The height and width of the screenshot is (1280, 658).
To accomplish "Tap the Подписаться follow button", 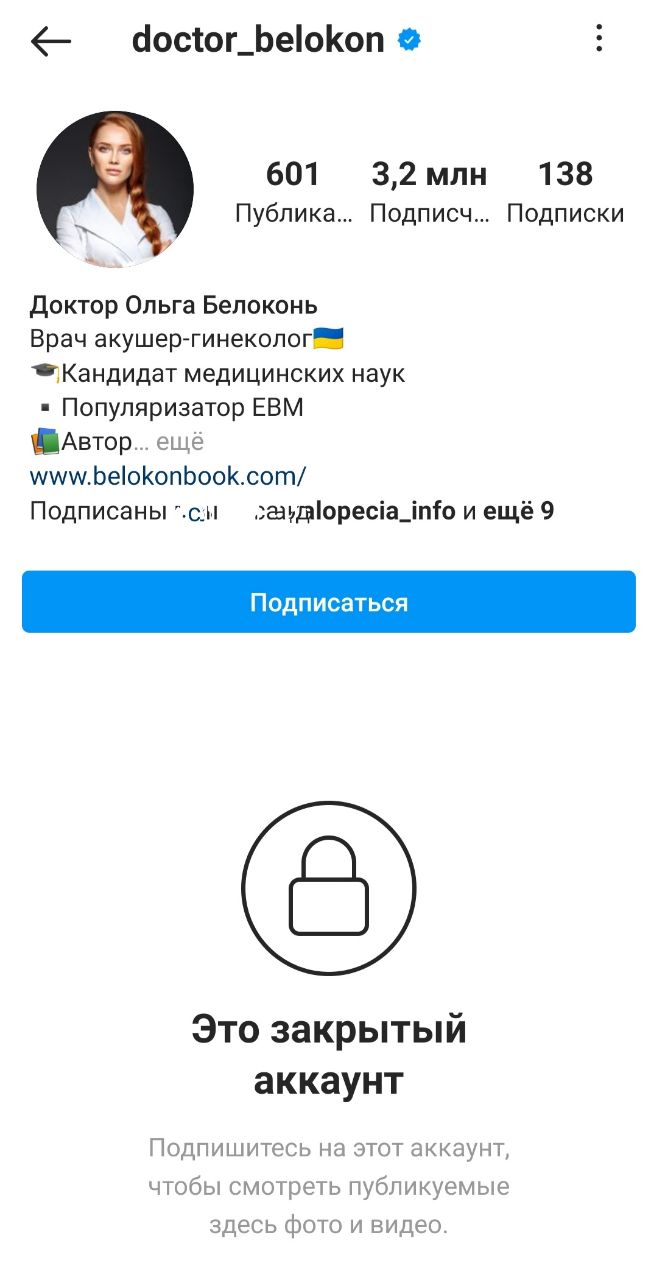I will click(329, 602).
